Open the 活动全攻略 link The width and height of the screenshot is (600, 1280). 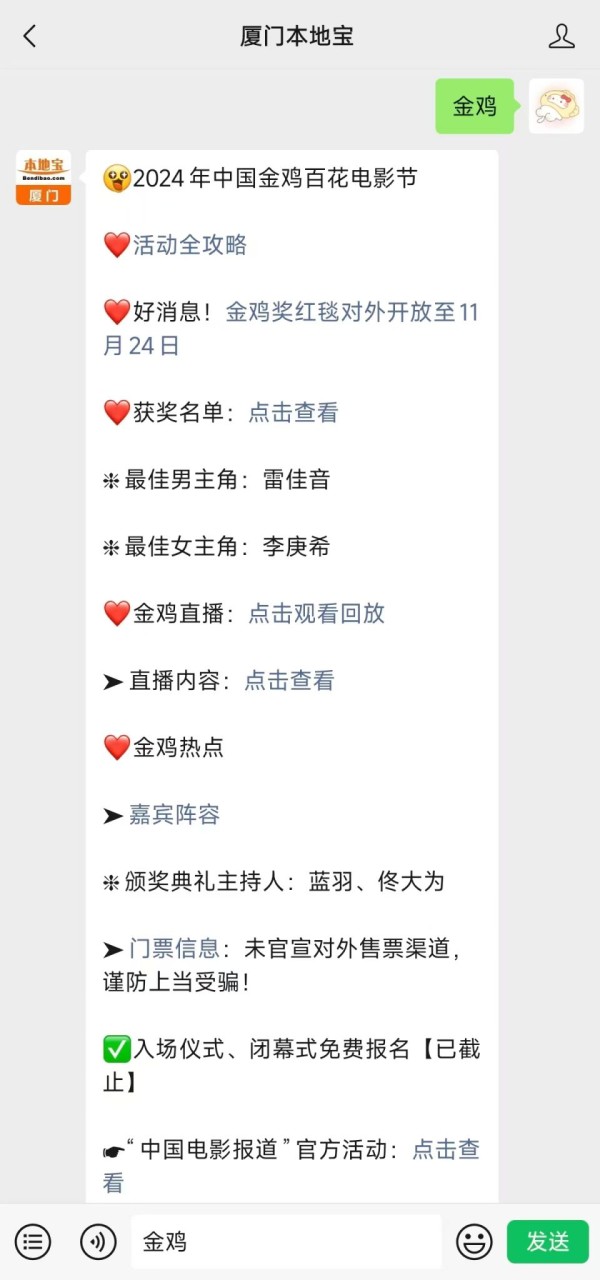190,245
